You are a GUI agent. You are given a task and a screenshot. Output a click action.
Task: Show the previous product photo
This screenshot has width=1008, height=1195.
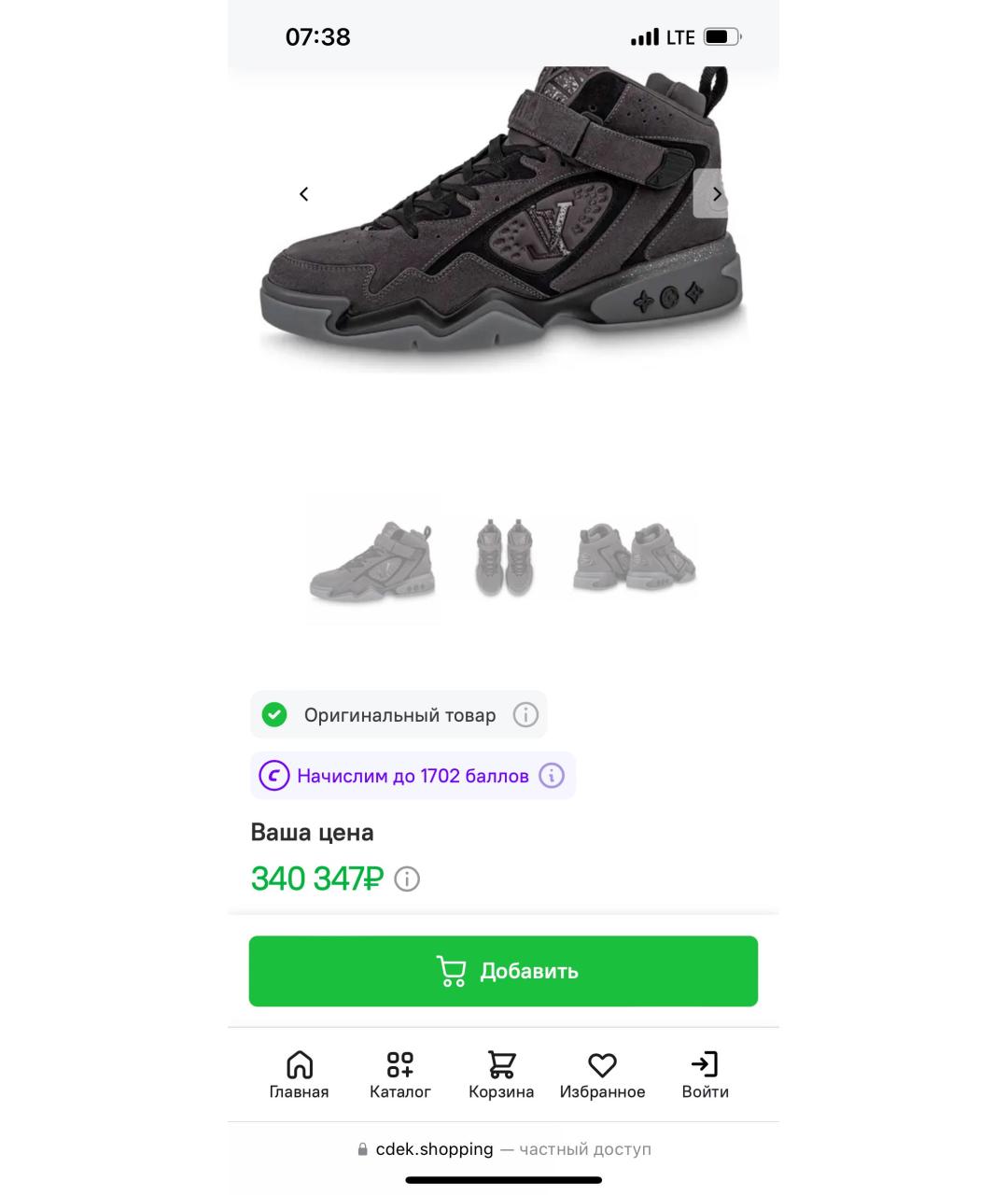tap(303, 194)
